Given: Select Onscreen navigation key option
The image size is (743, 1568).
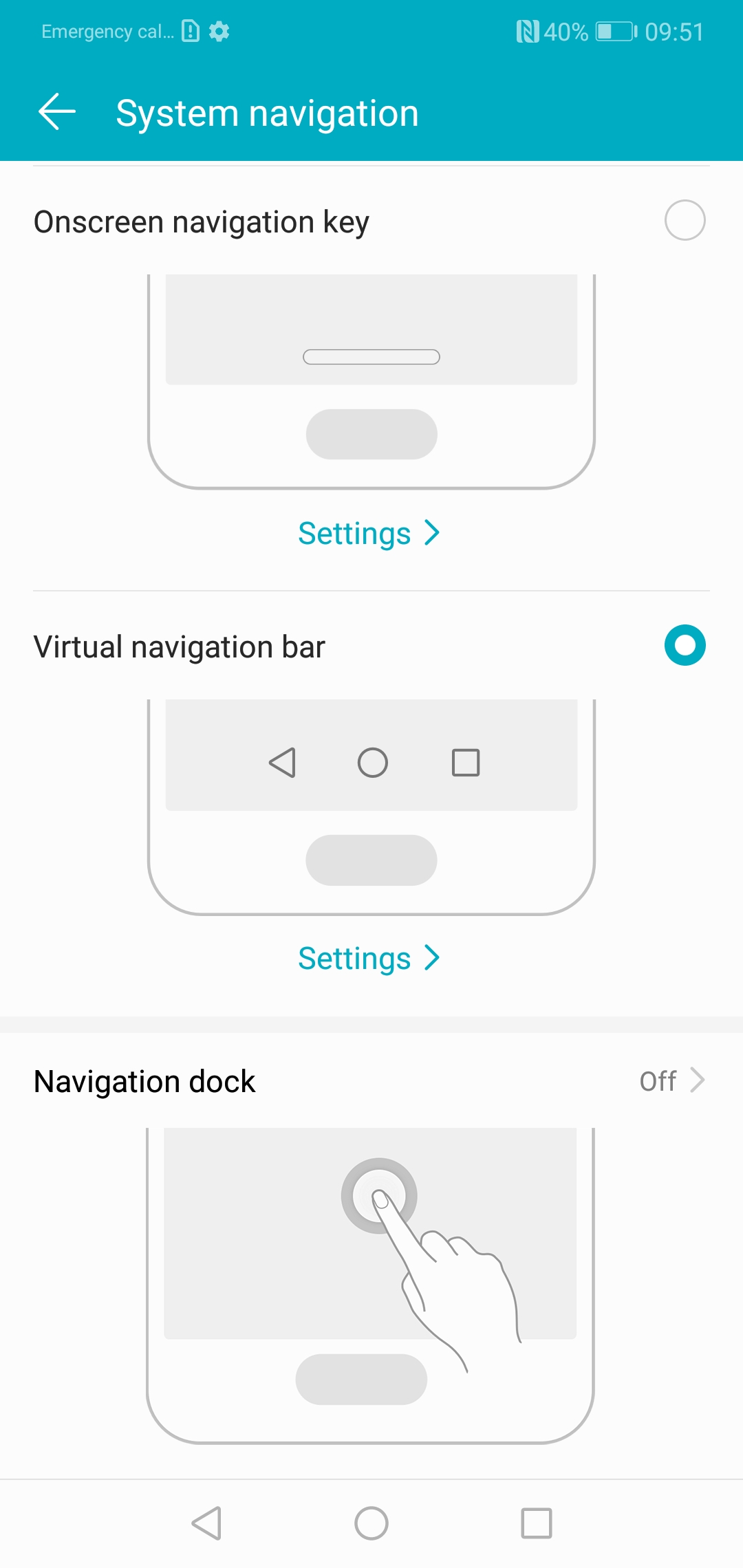Looking at the screenshot, I should [685, 221].
